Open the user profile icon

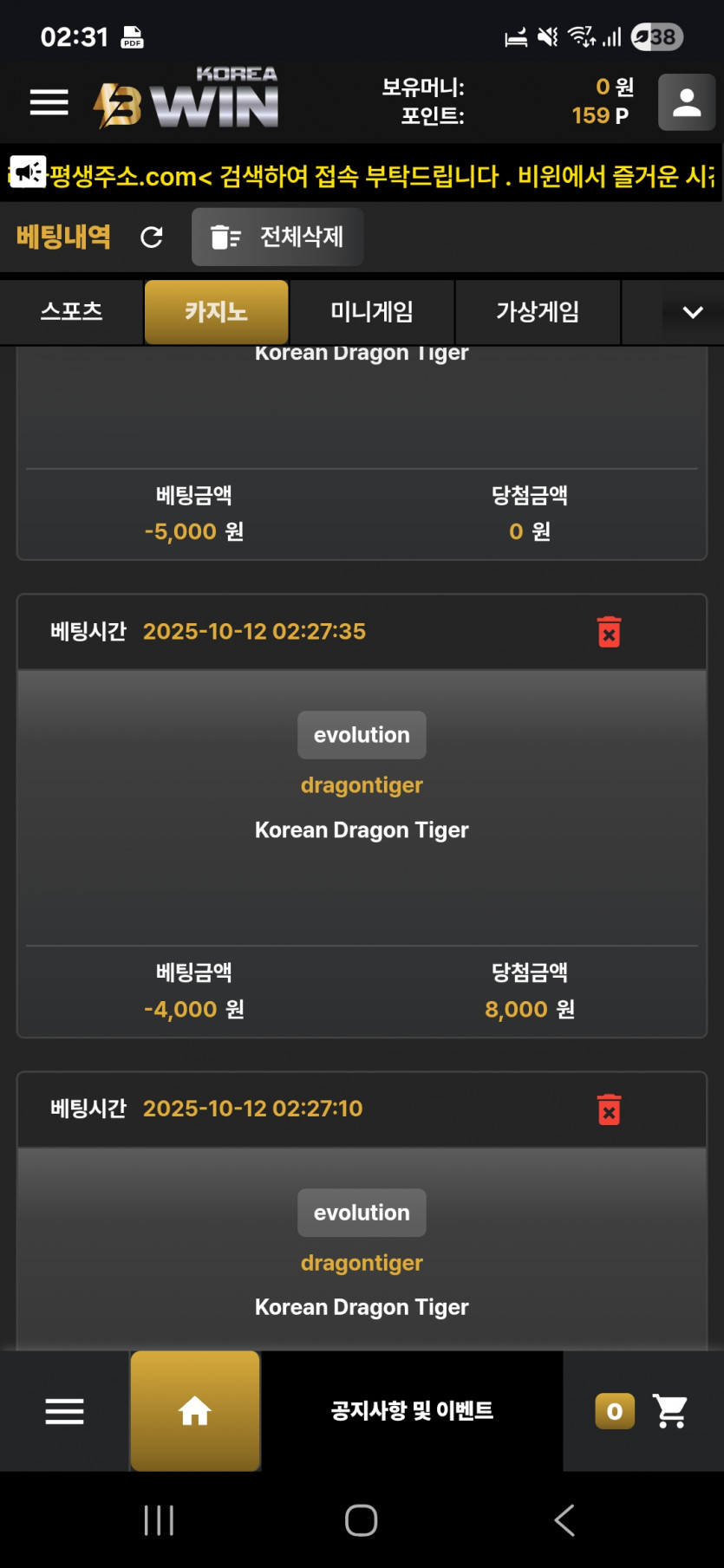686,102
